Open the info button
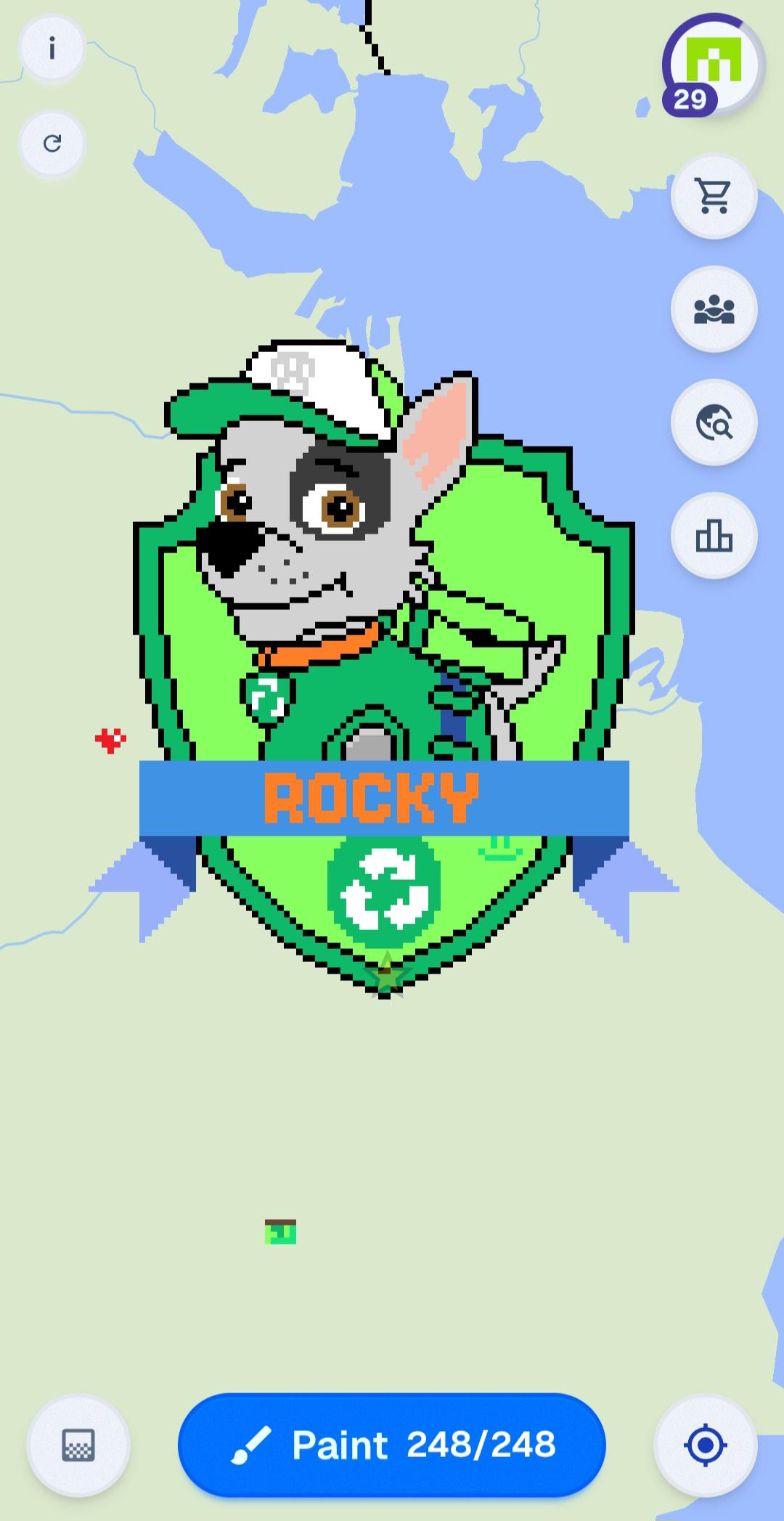The width and height of the screenshot is (784, 1521). point(52,49)
